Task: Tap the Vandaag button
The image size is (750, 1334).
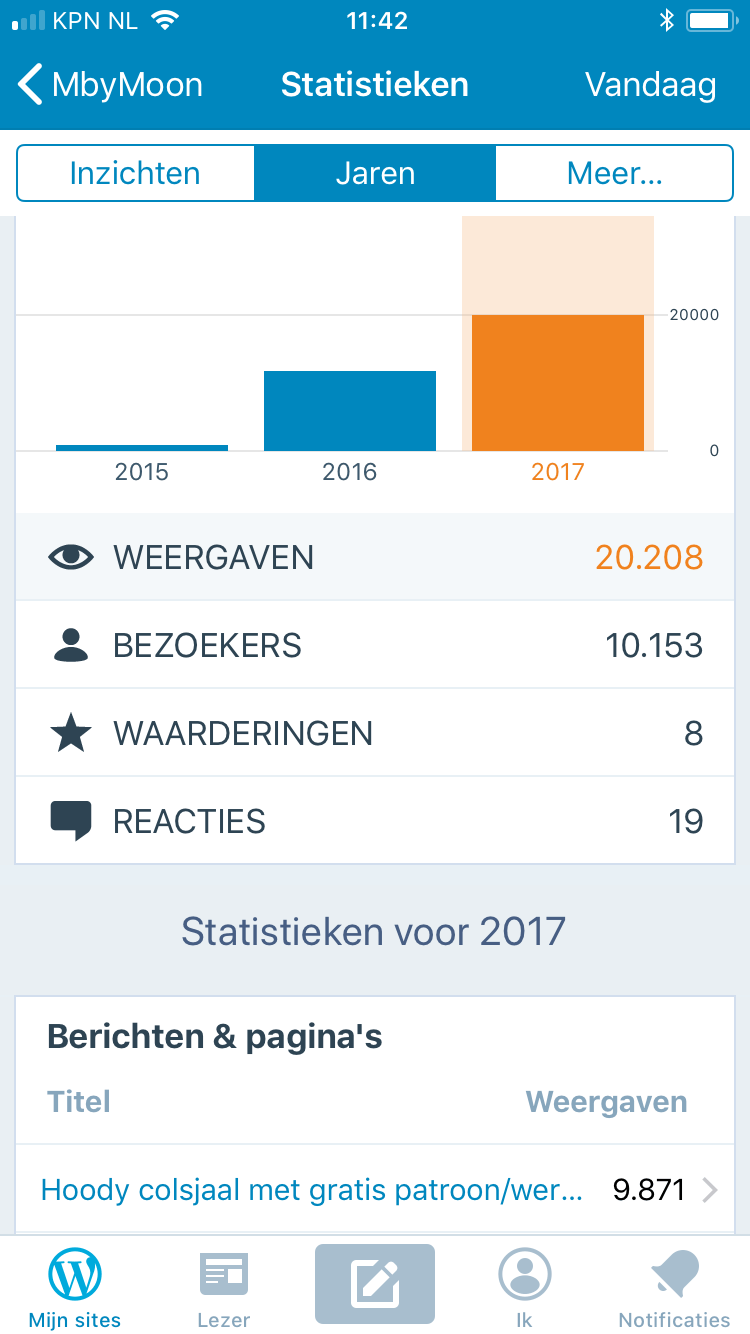Action: tap(650, 85)
